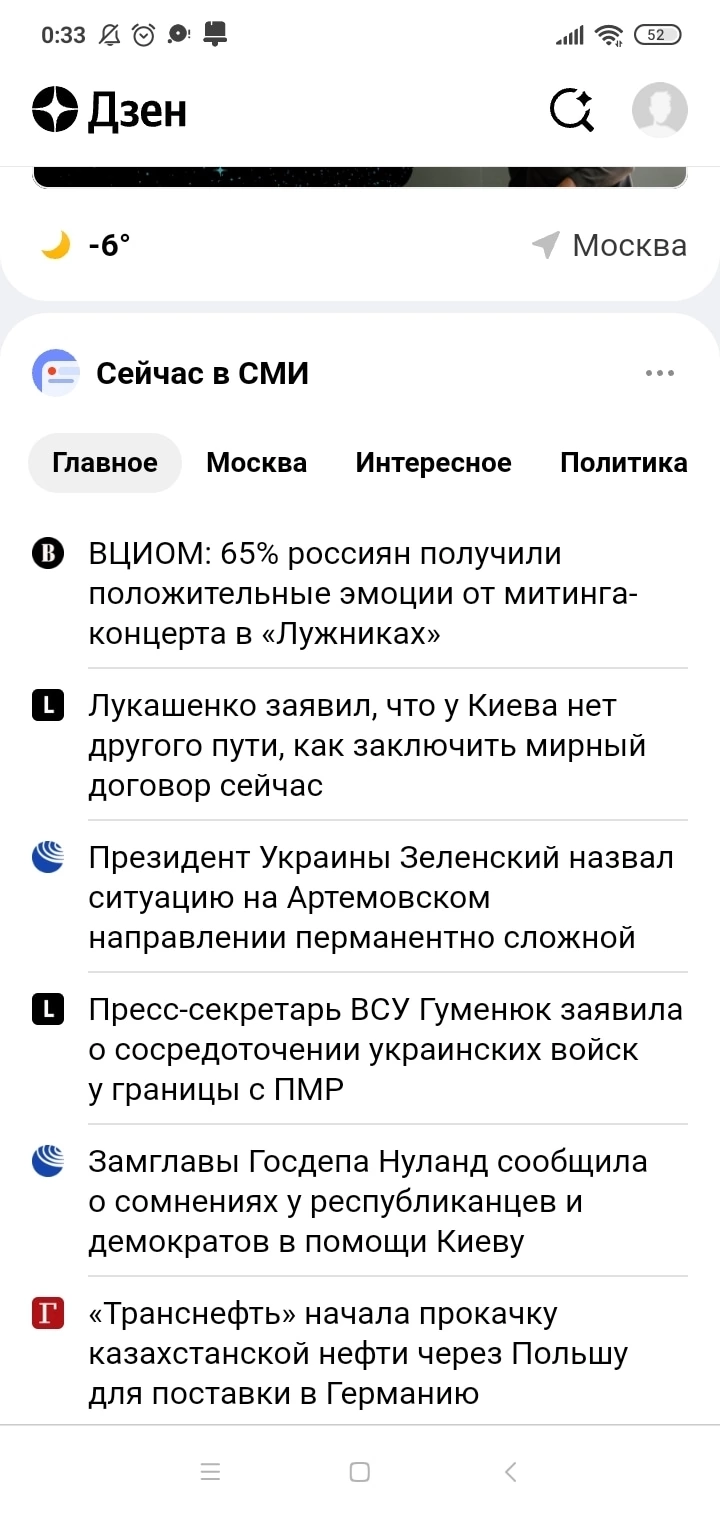This screenshot has width=720, height=1520.
Task: Open the ВЦИОМ news about Лужники concert
Action: coord(365,594)
